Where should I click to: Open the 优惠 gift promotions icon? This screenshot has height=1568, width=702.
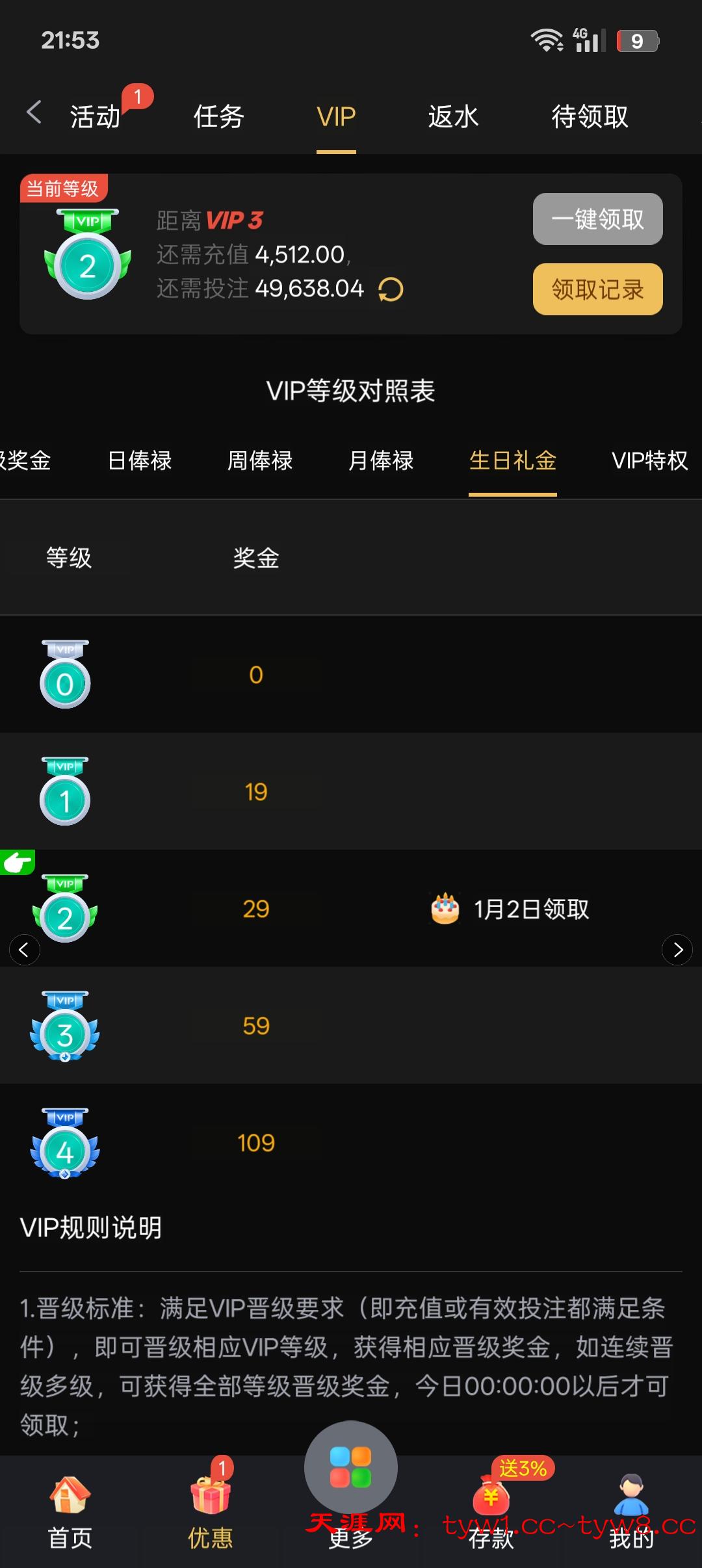pos(209,1493)
